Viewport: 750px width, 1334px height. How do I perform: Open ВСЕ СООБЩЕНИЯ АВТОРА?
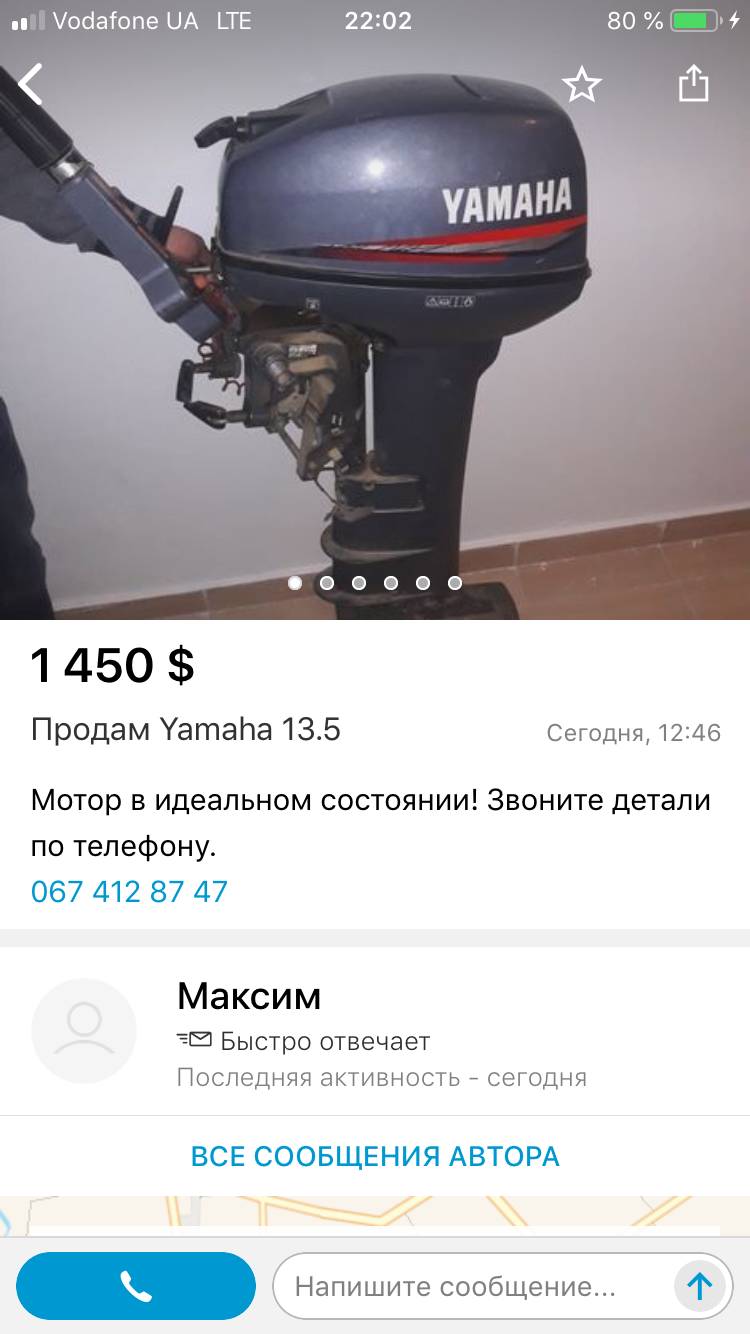(x=375, y=1157)
